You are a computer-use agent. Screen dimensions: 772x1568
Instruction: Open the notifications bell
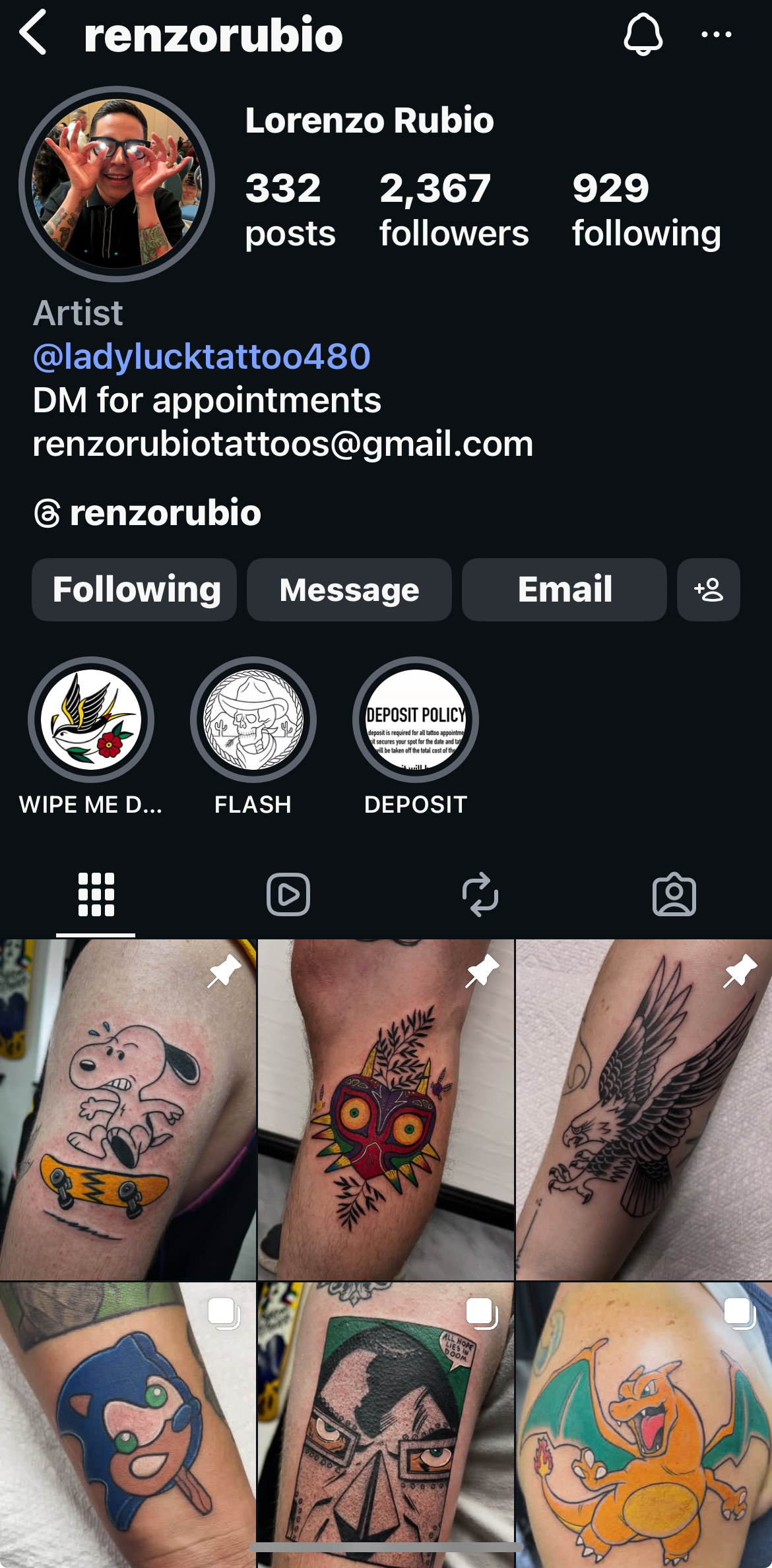pyautogui.click(x=643, y=34)
